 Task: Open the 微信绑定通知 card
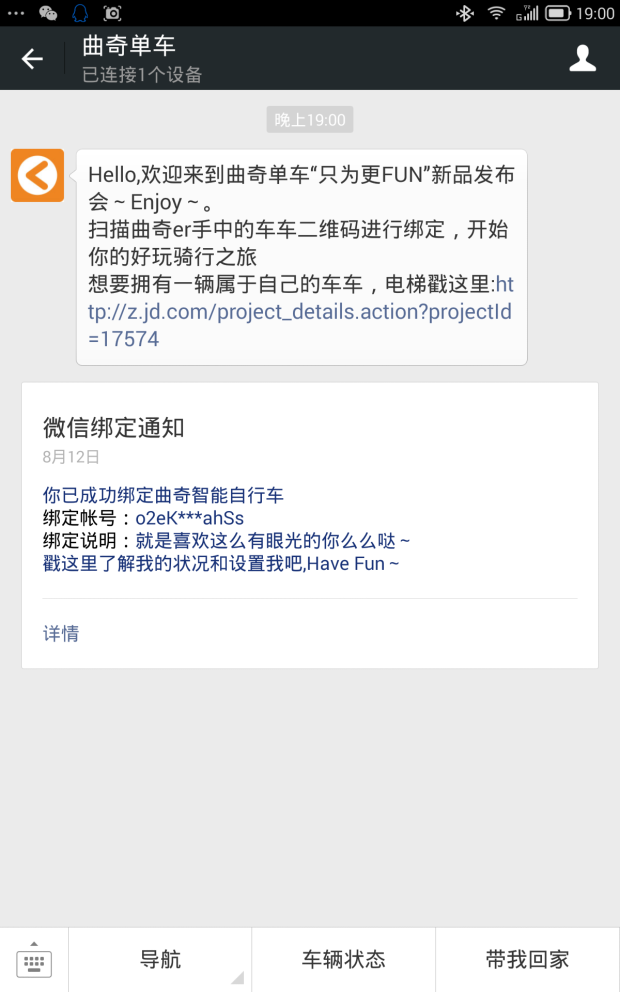point(310,525)
